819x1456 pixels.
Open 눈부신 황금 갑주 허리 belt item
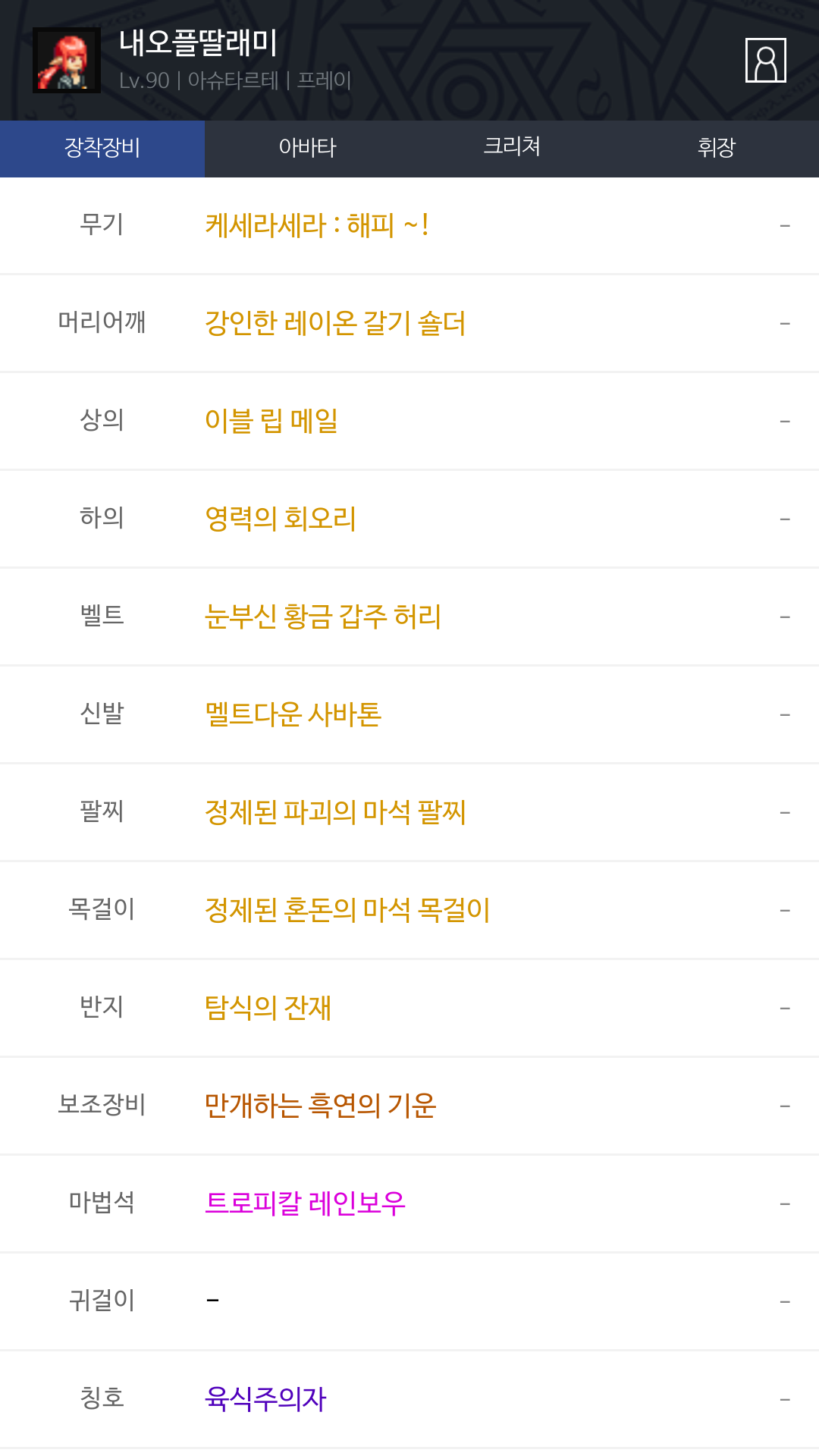(323, 617)
